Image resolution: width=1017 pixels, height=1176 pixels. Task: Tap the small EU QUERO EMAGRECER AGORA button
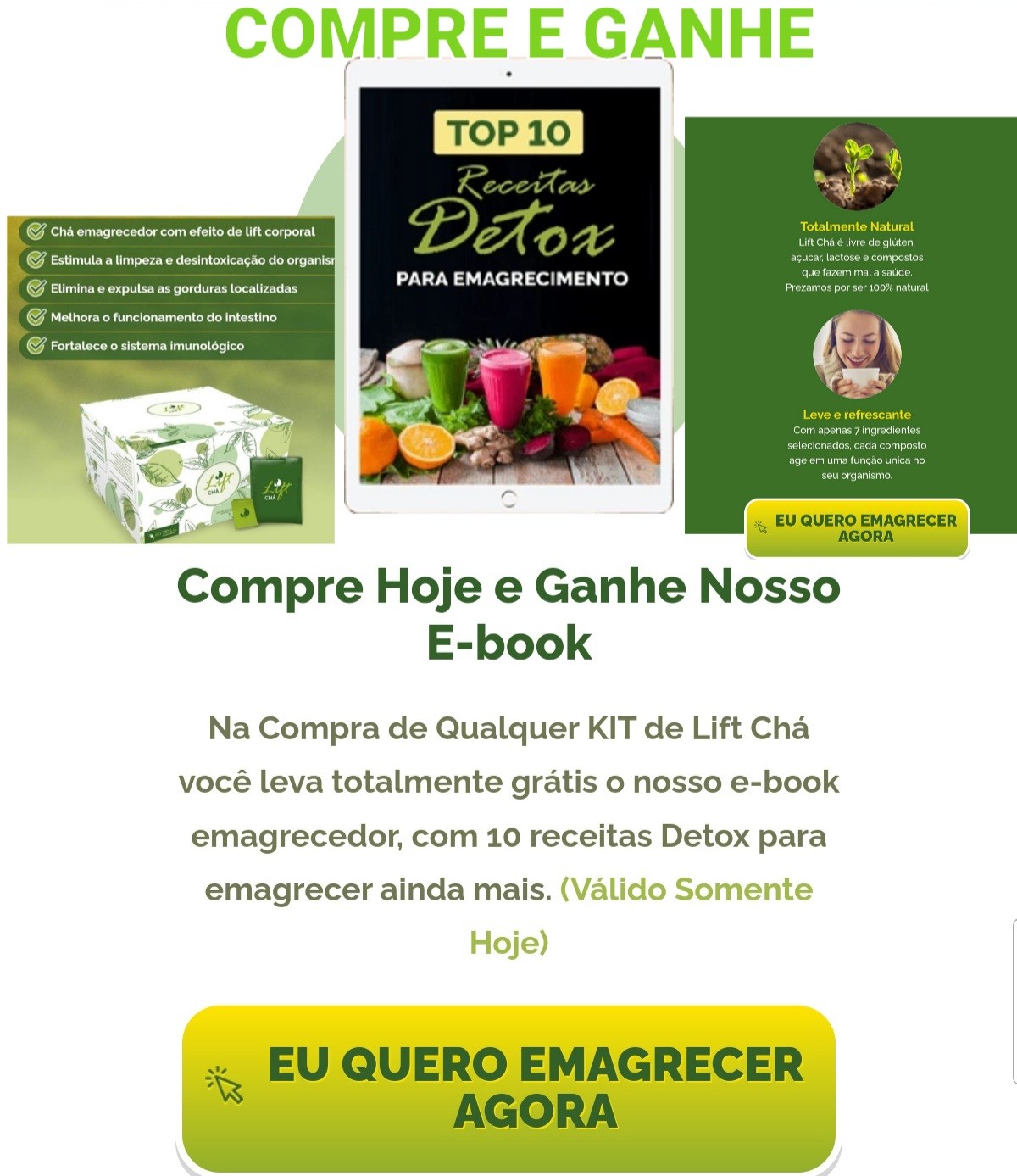pyautogui.click(x=857, y=528)
